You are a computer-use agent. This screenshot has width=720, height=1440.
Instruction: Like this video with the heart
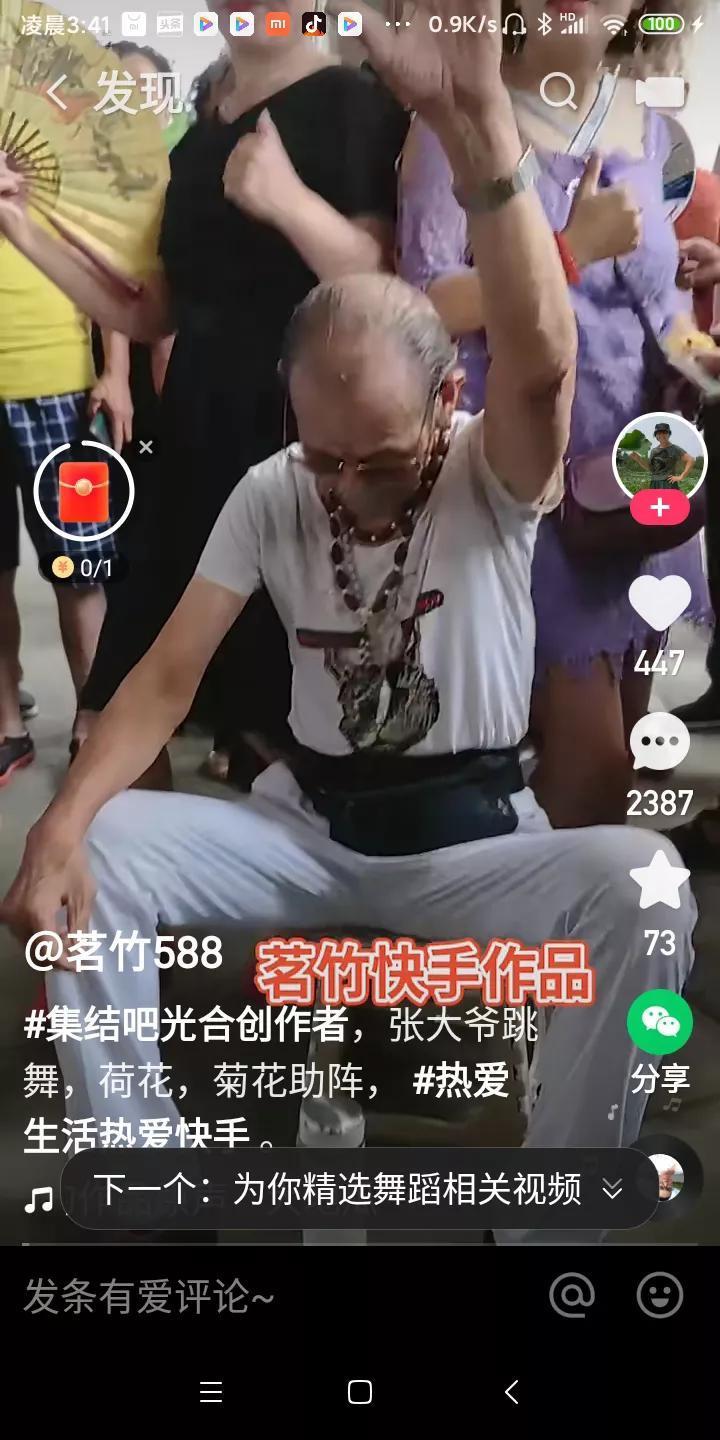[x=659, y=603]
